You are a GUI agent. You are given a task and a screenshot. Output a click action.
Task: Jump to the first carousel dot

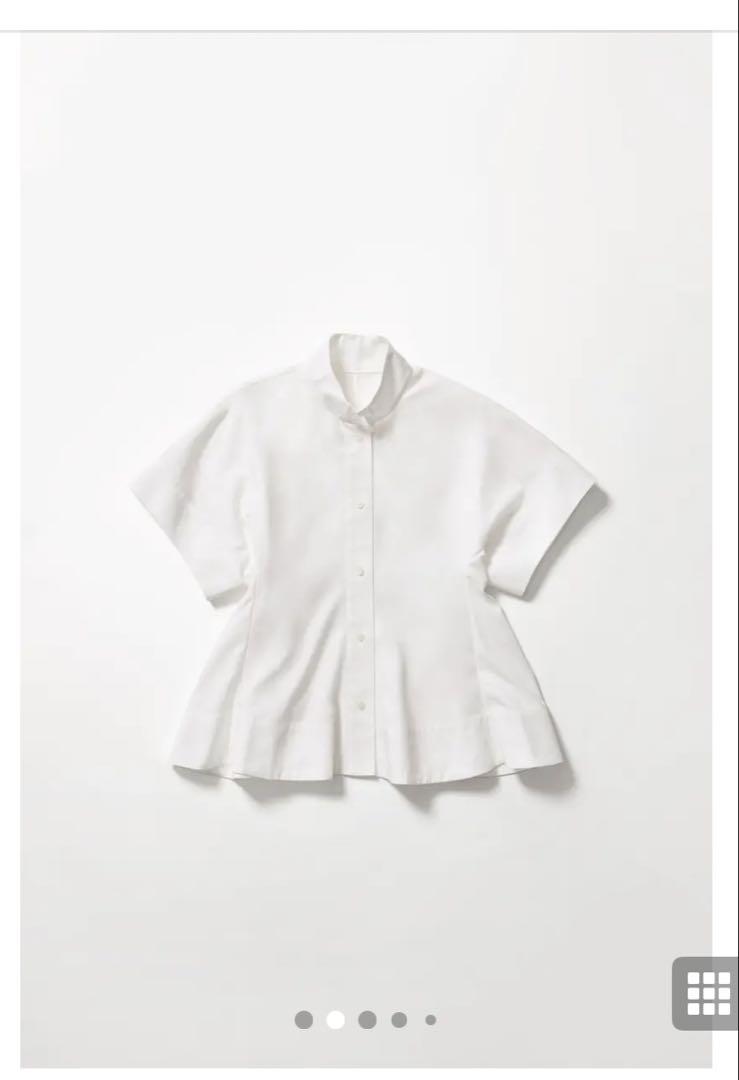(x=304, y=1020)
